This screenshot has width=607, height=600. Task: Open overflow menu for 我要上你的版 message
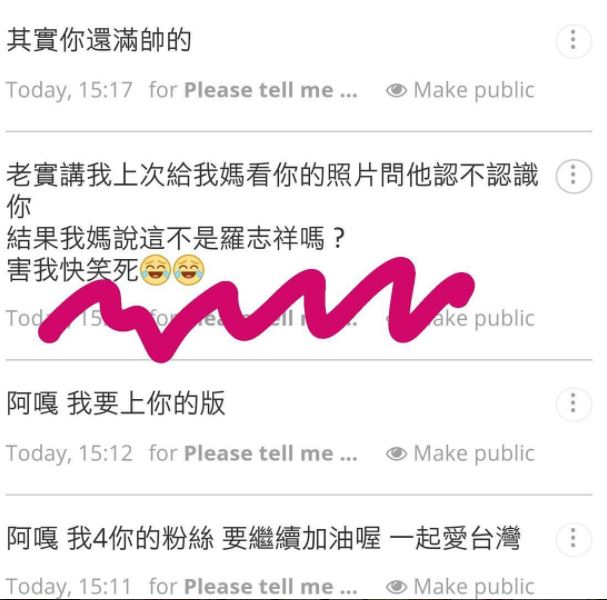572,404
